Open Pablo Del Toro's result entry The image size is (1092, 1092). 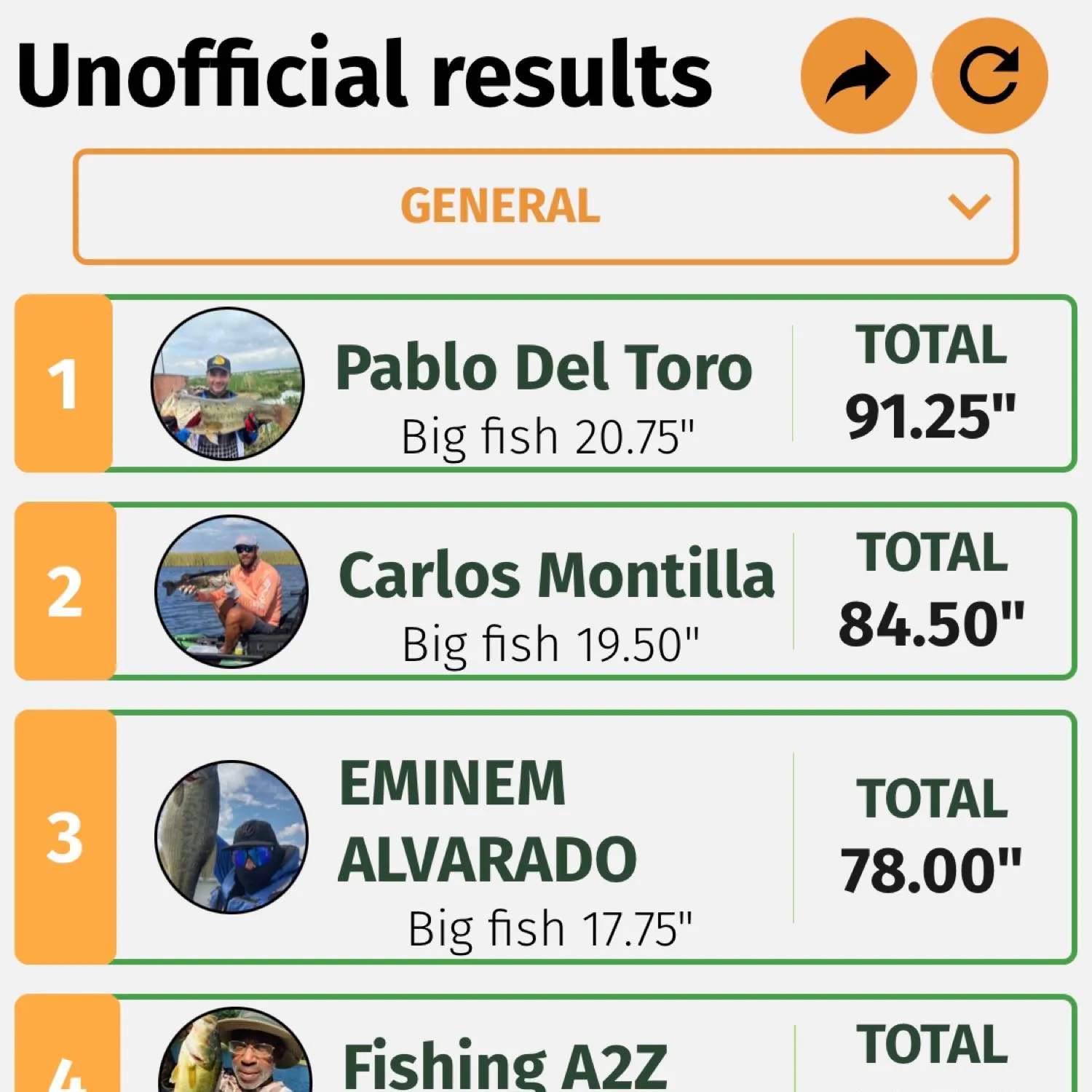point(543,384)
